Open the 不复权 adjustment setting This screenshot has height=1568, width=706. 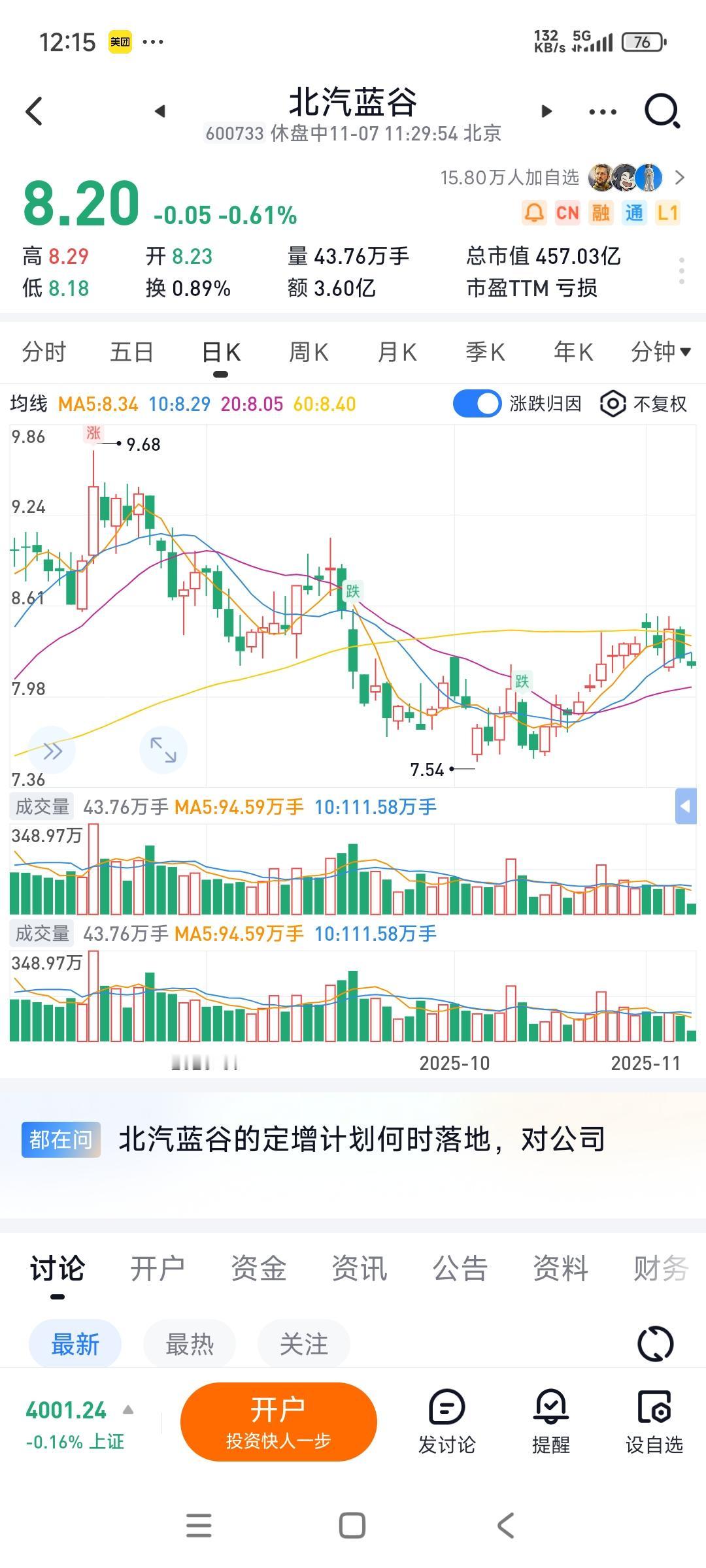(644, 404)
